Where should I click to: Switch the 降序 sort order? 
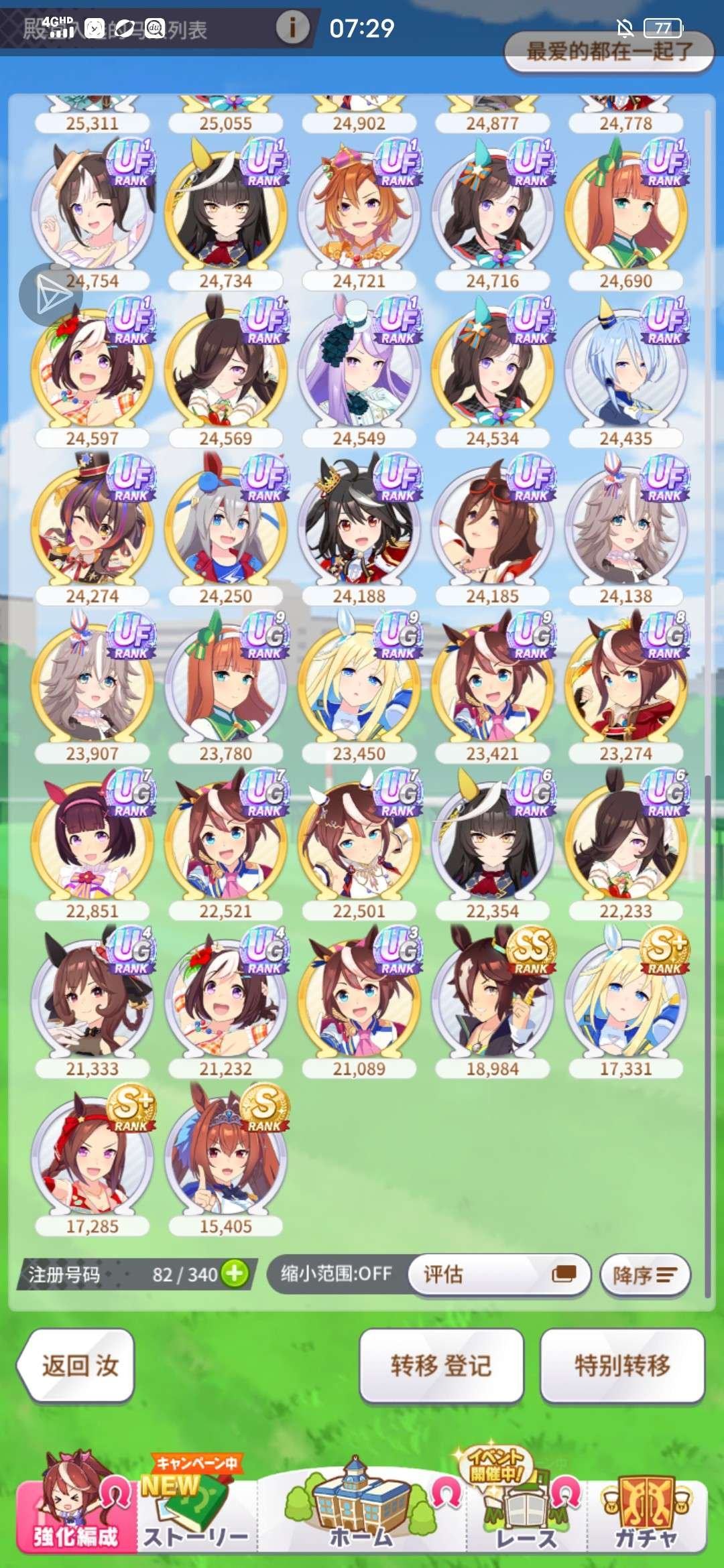[645, 1275]
